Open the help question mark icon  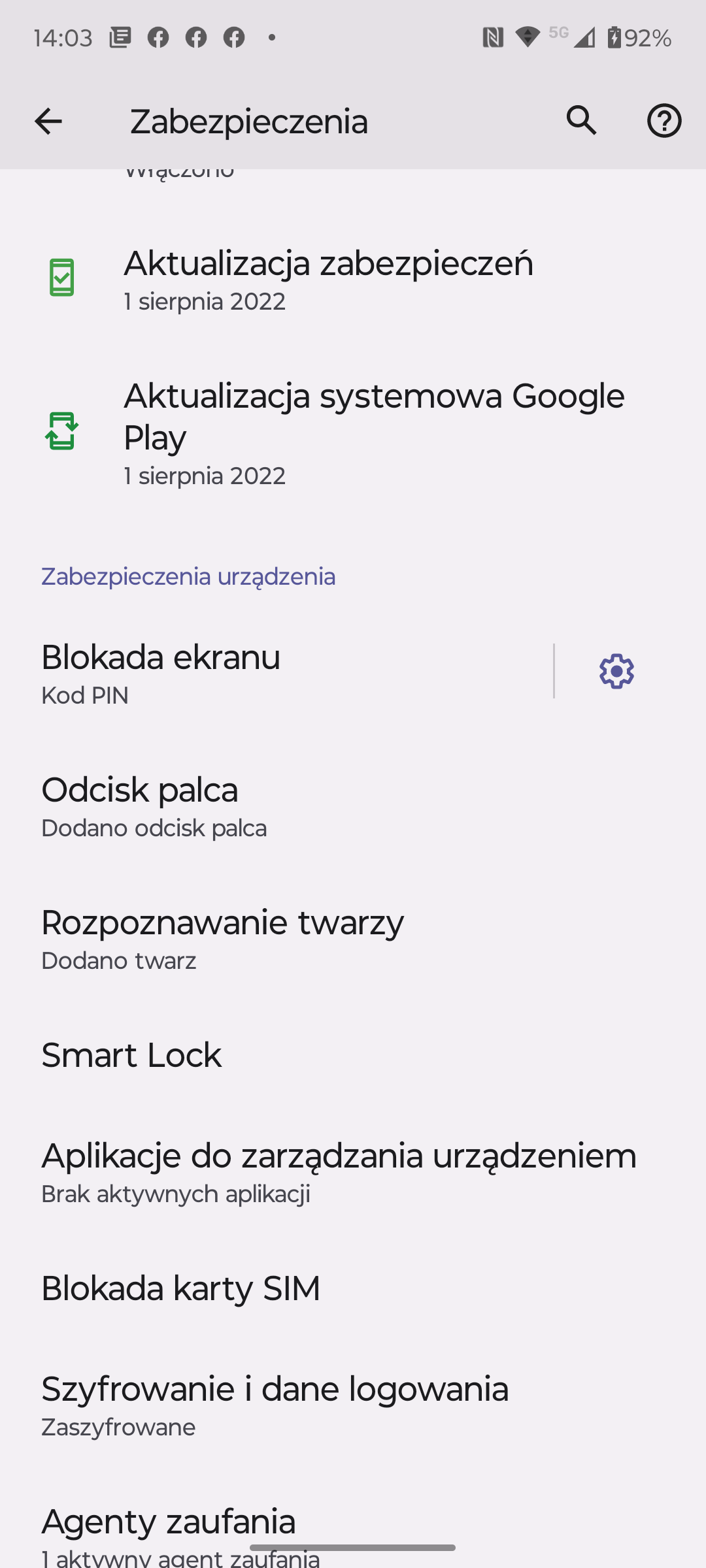coord(664,121)
